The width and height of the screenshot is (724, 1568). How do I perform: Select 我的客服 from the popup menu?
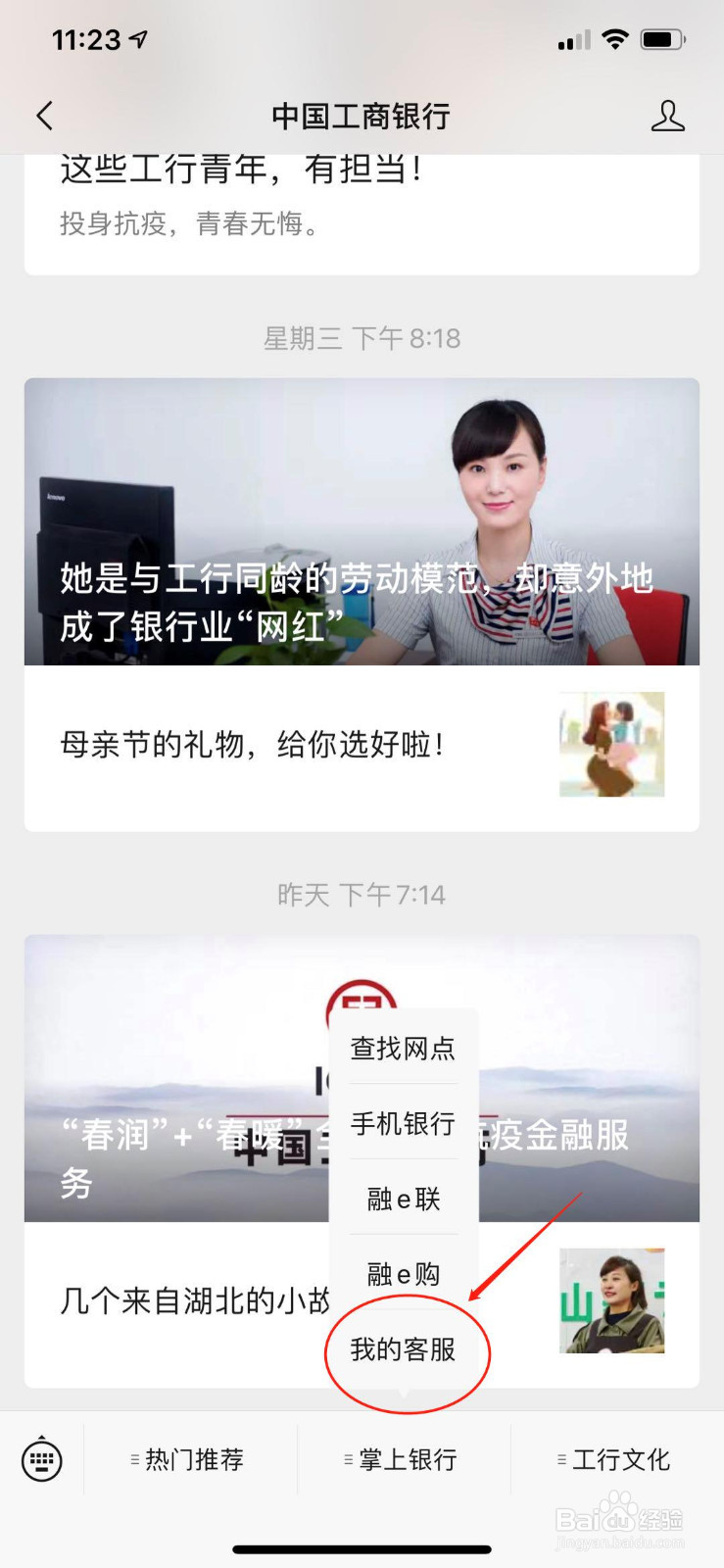(404, 1349)
